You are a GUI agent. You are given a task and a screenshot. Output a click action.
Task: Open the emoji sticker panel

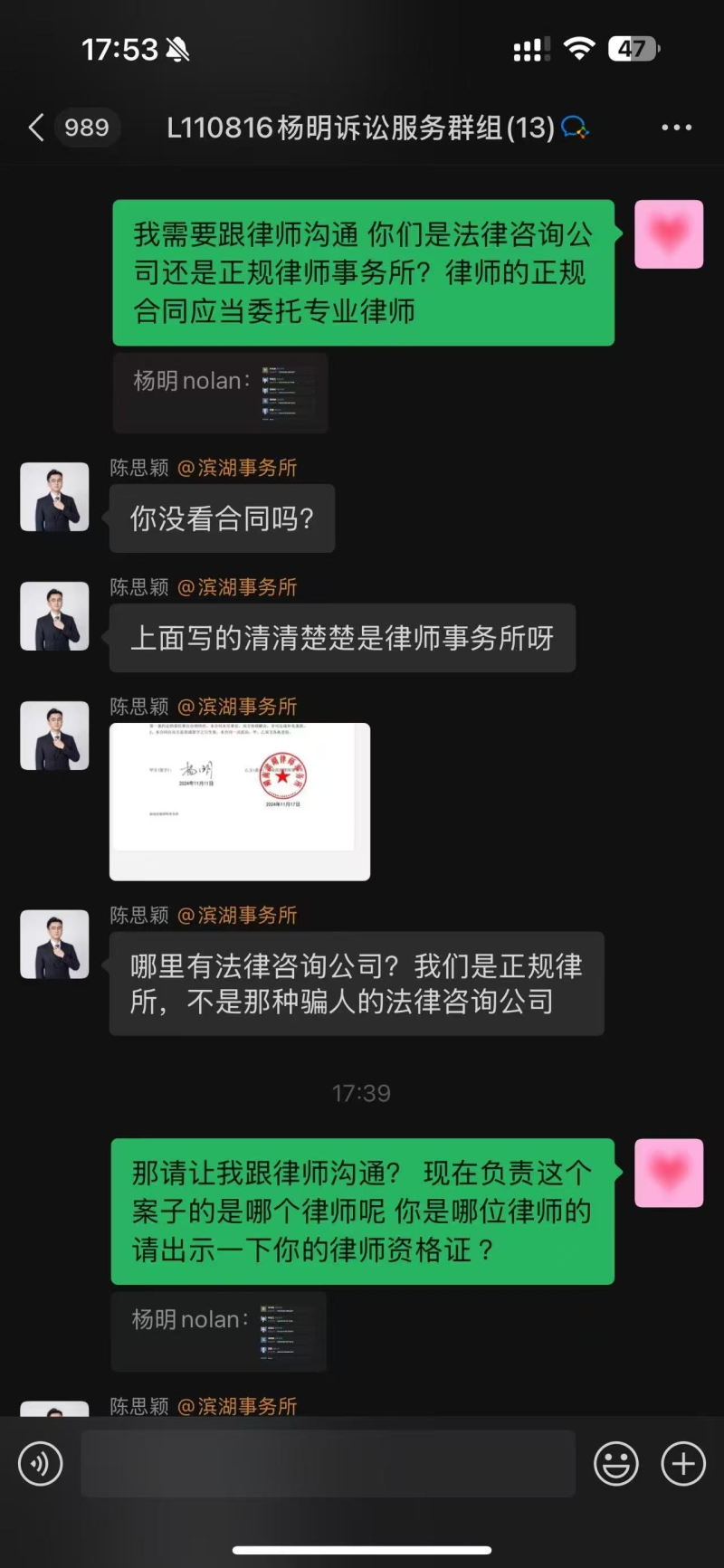(x=616, y=1463)
